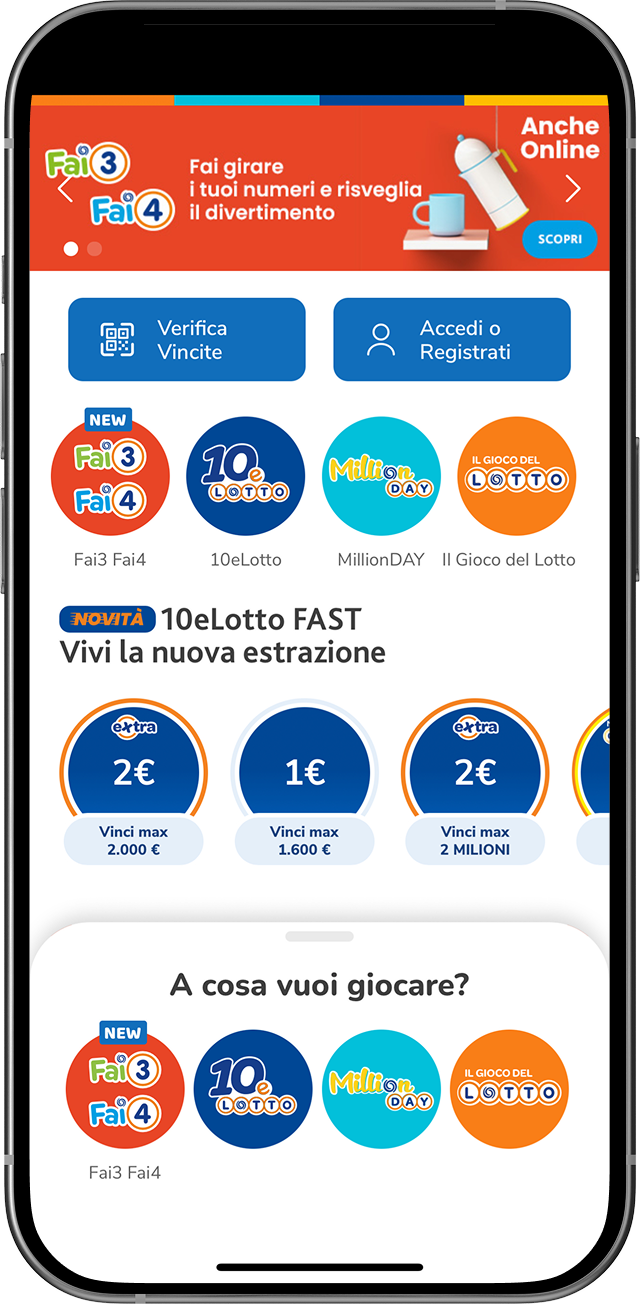Select the 2€ Extra bet with 2.000 € max

pos(133,787)
